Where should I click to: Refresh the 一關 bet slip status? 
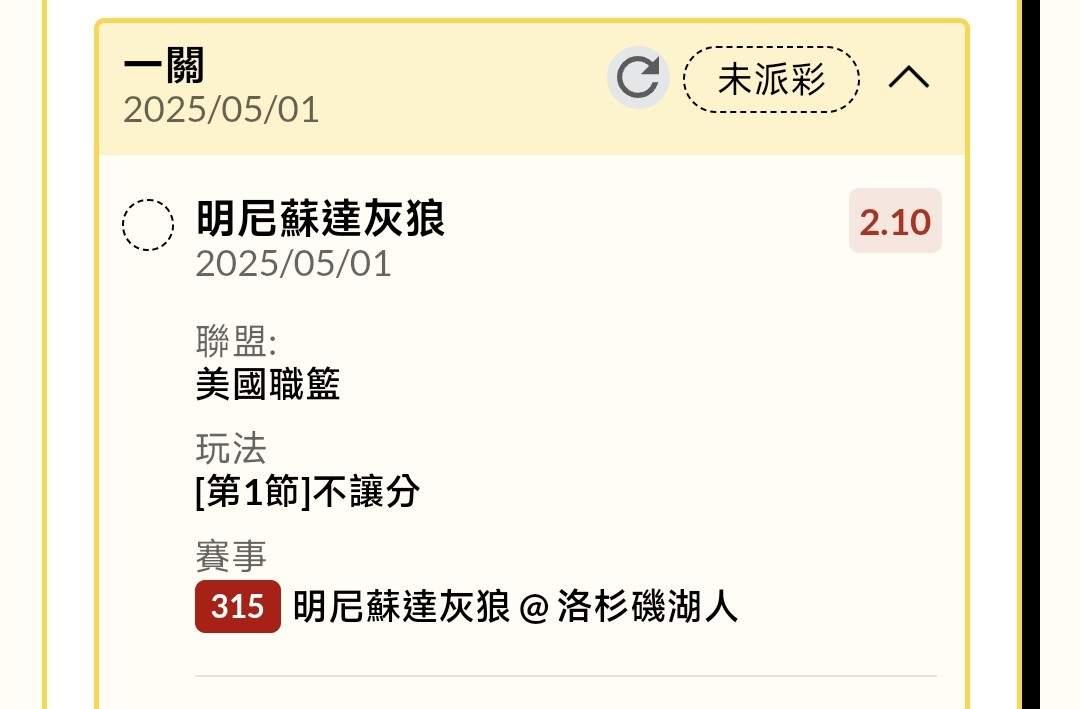[638, 77]
